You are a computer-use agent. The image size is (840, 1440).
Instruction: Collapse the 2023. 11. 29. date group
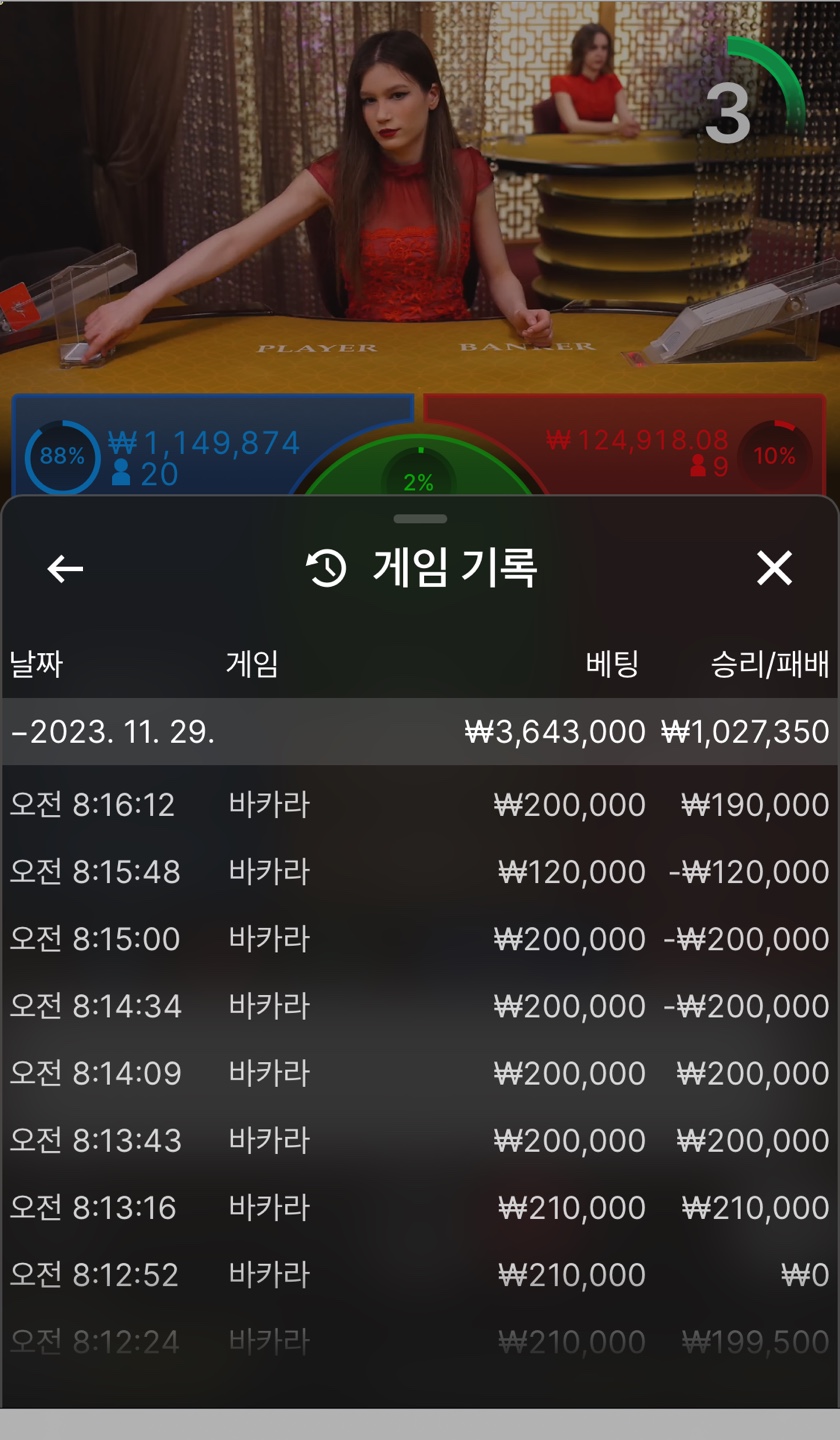click(420, 732)
